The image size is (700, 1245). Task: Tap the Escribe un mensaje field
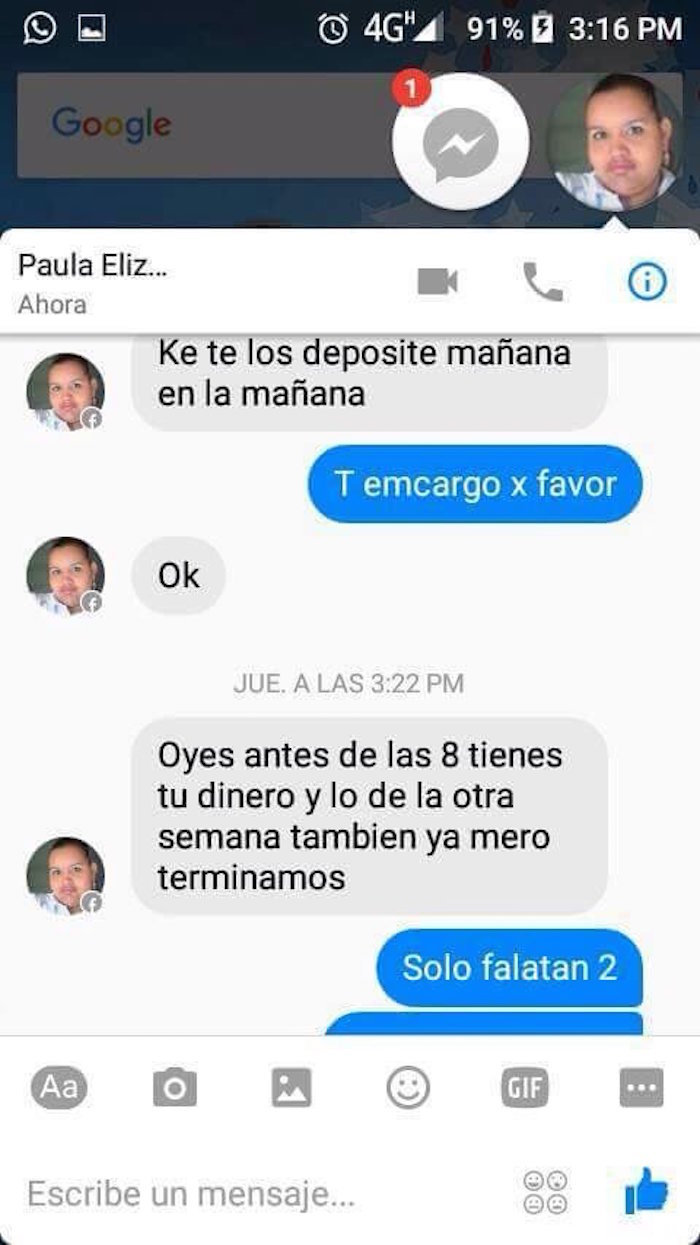click(x=250, y=1193)
